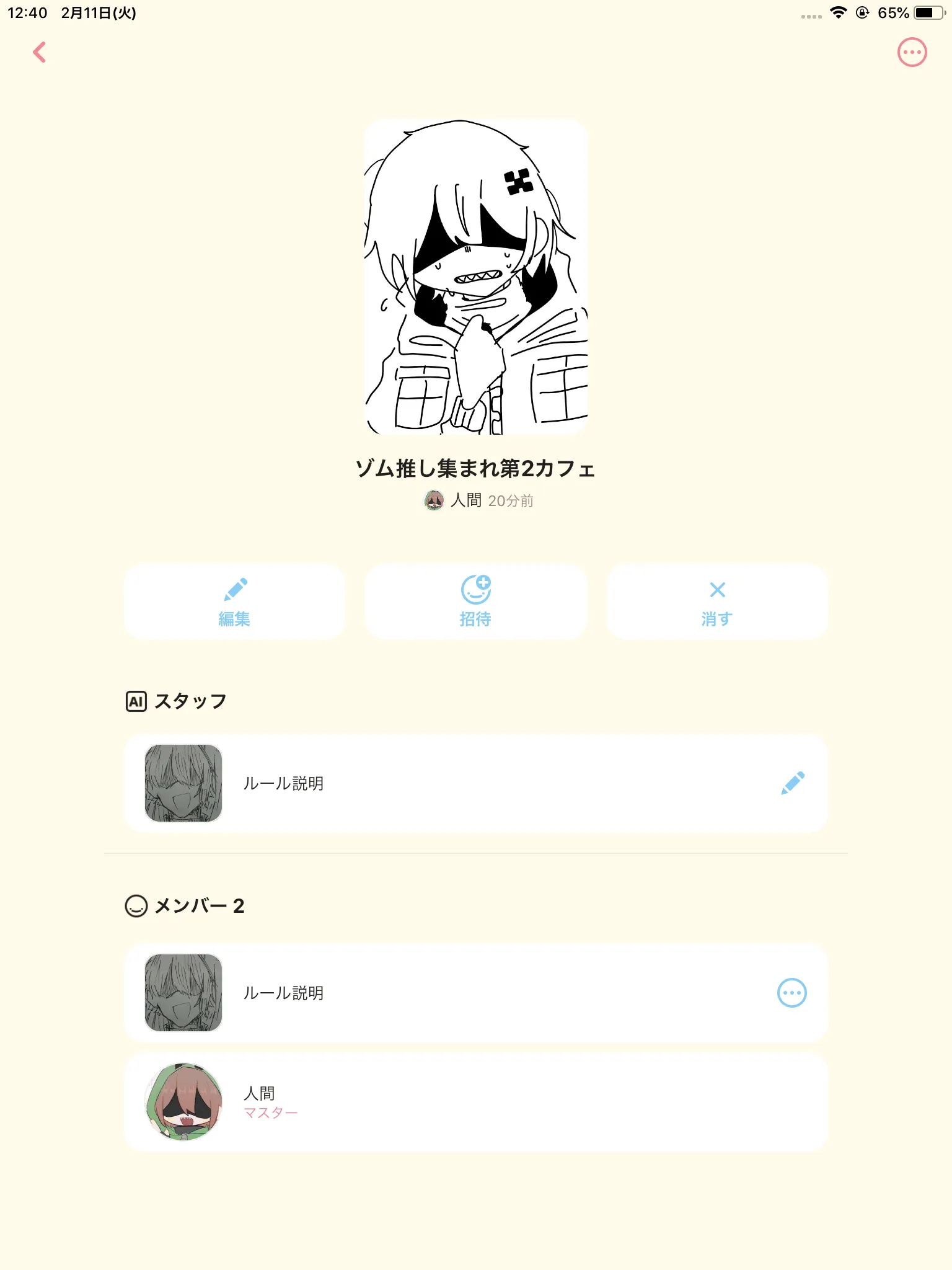Go back using the pink arrow

click(x=40, y=53)
